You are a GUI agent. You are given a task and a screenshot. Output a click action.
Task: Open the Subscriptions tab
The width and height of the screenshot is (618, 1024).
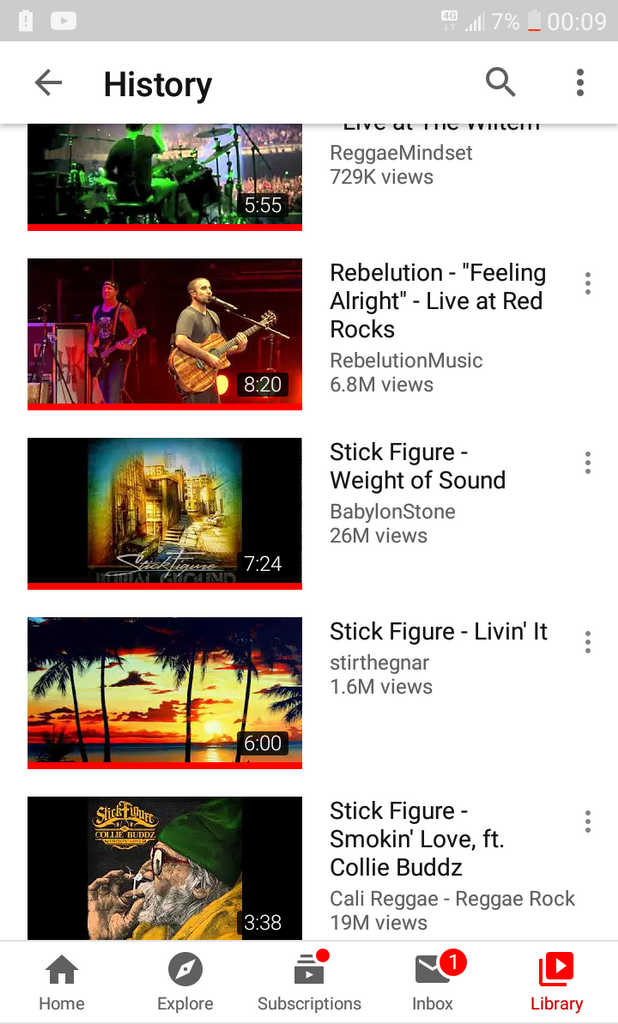tap(309, 982)
